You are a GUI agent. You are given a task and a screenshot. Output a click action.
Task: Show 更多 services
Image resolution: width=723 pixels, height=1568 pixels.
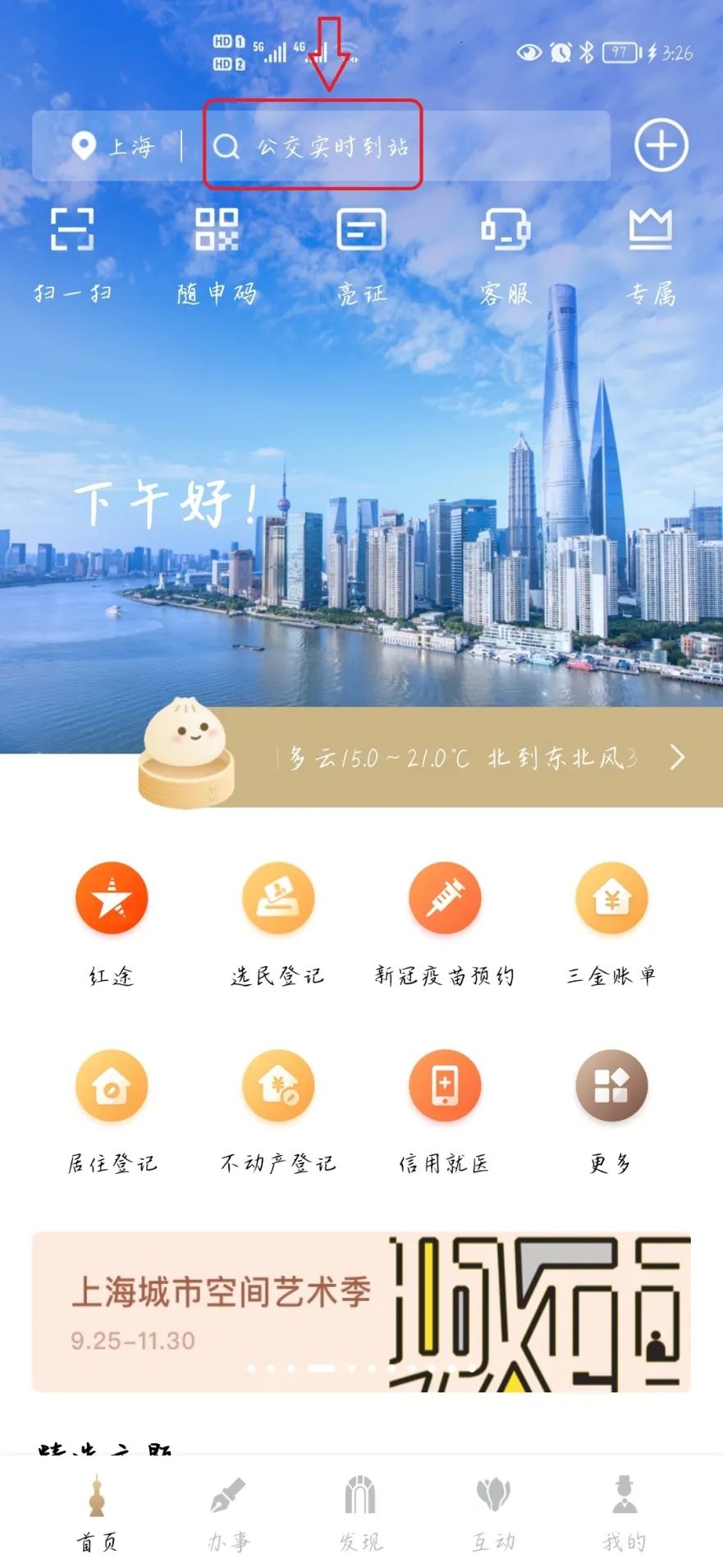(611, 1110)
